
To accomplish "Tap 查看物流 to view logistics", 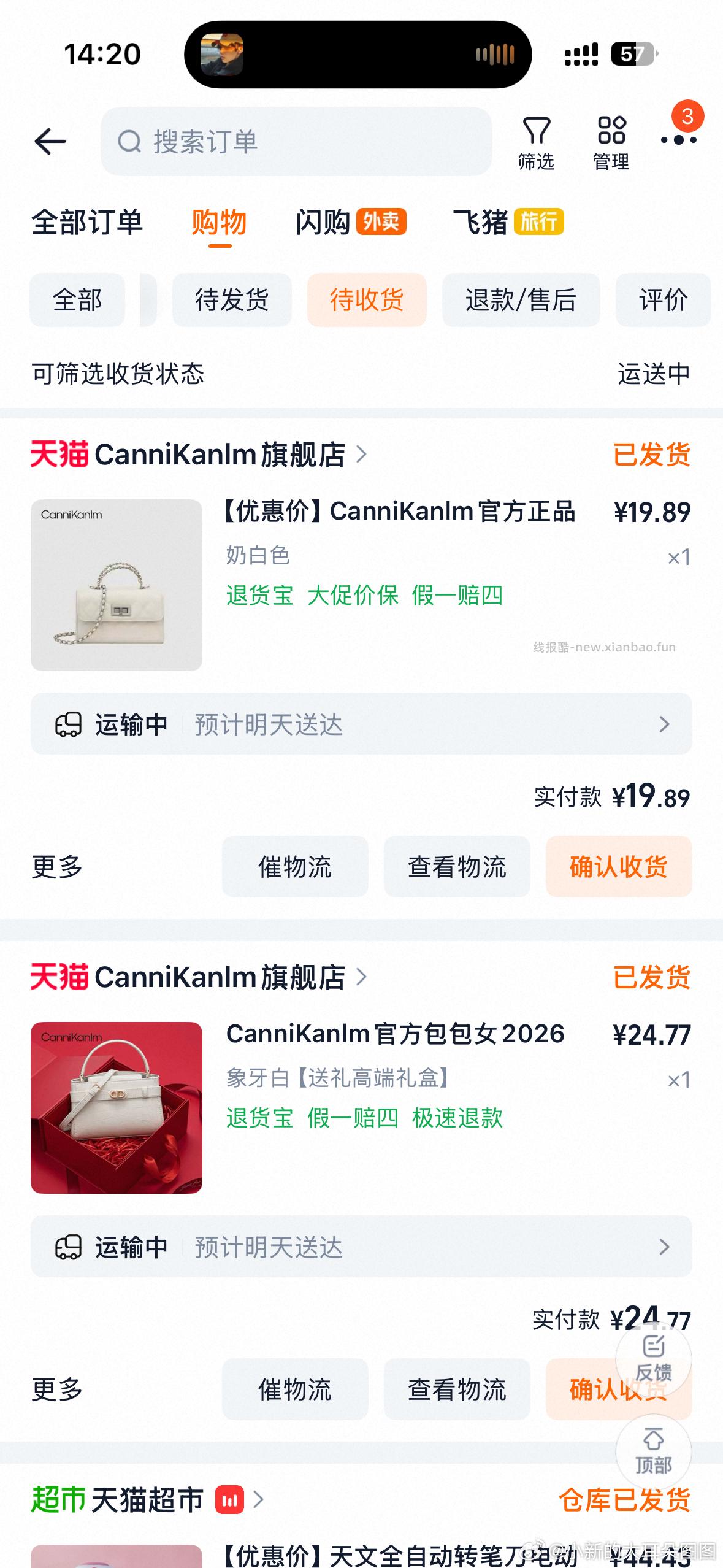I will click(x=457, y=867).
